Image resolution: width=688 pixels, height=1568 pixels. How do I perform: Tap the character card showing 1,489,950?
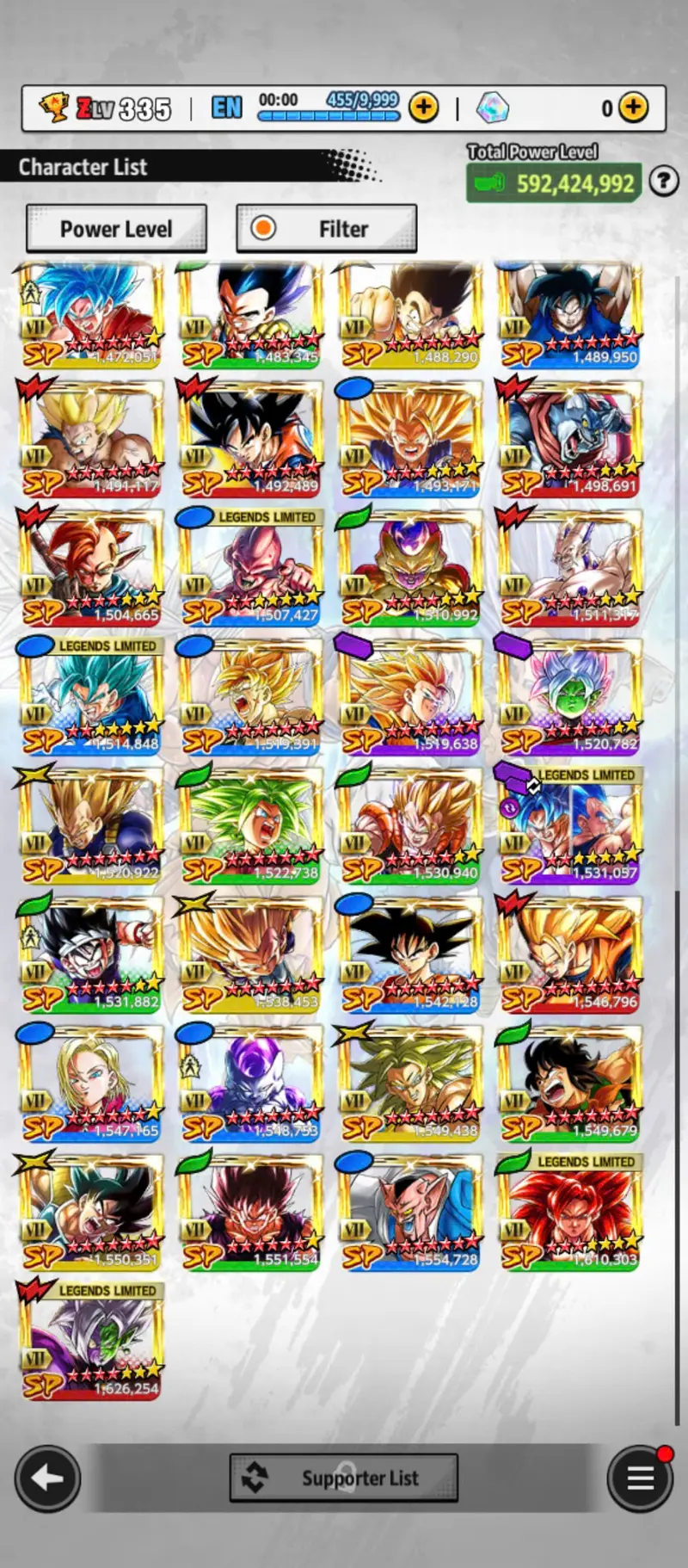pos(569,315)
